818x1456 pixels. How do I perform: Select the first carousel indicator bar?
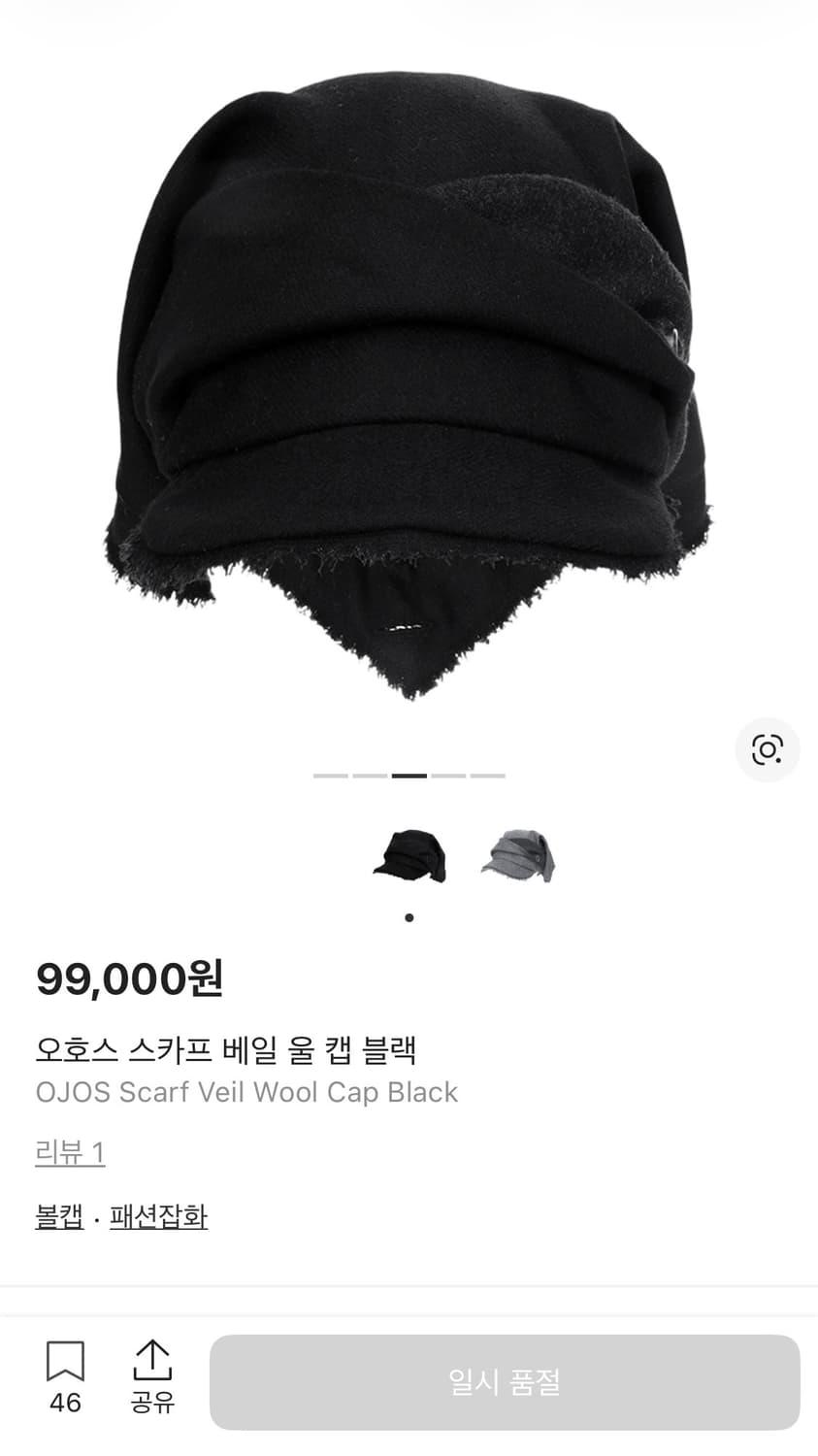tap(329, 775)
